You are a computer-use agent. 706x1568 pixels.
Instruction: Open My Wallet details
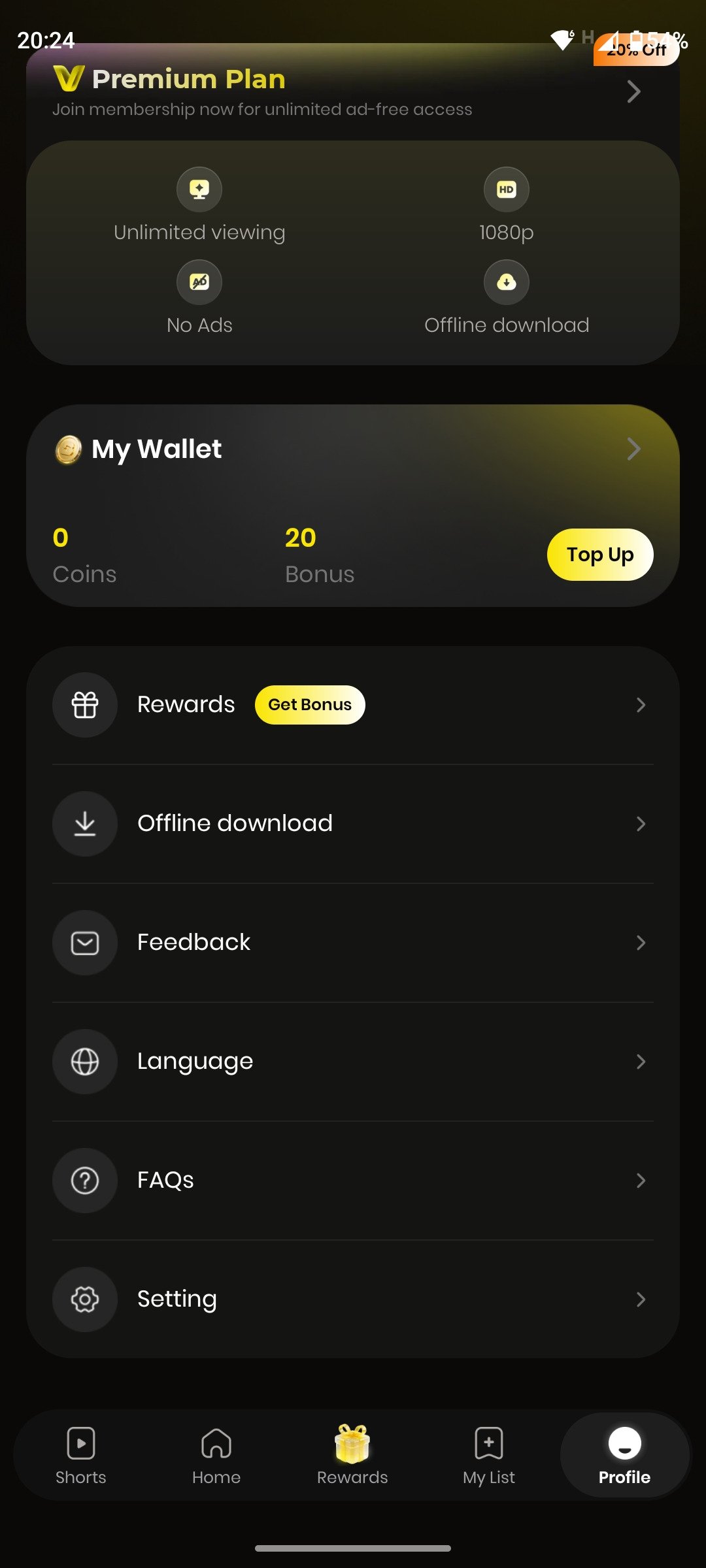pyautogui.click(x=353, y=449)
